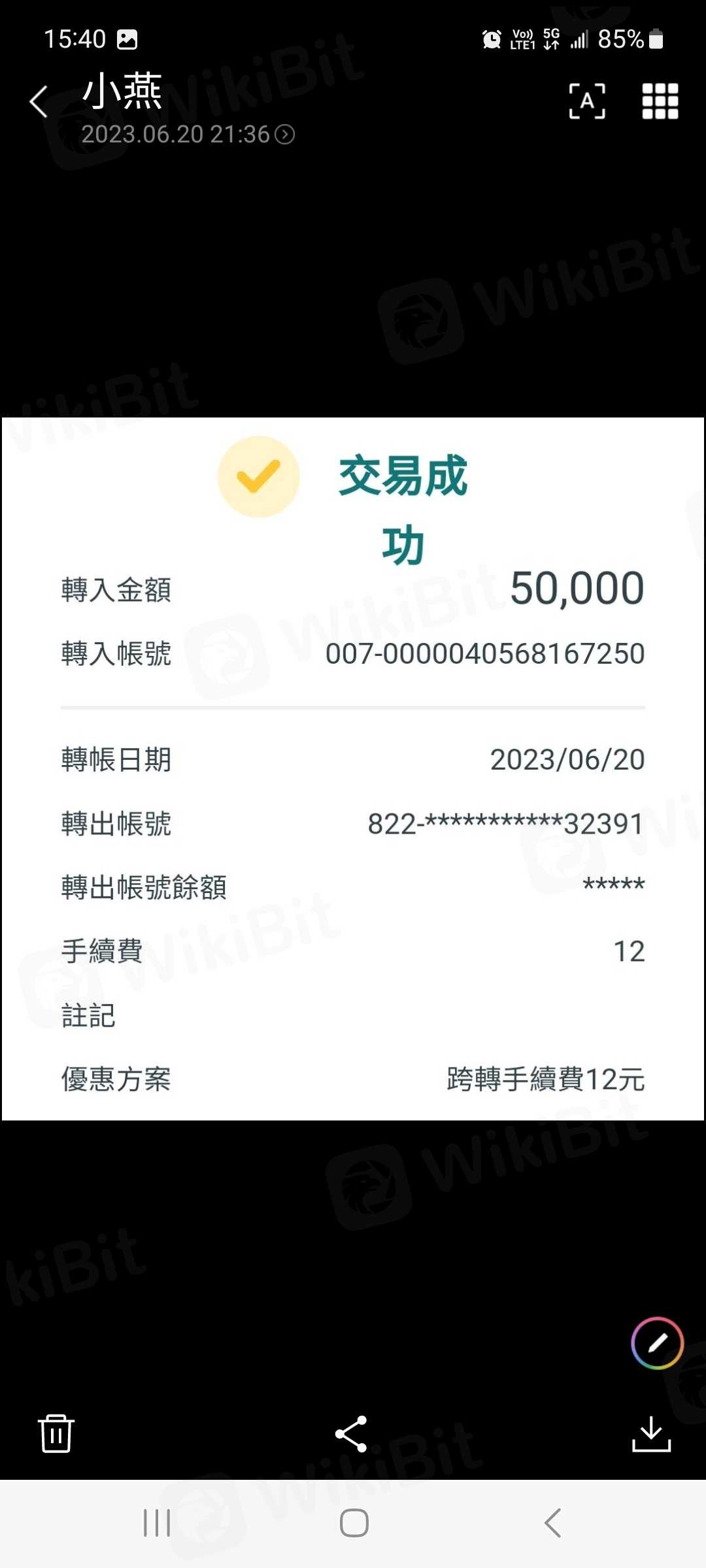The width and height of the screenshot is (706, 1568).
Task: Go back from the image viewer
Action: (39, 102)
